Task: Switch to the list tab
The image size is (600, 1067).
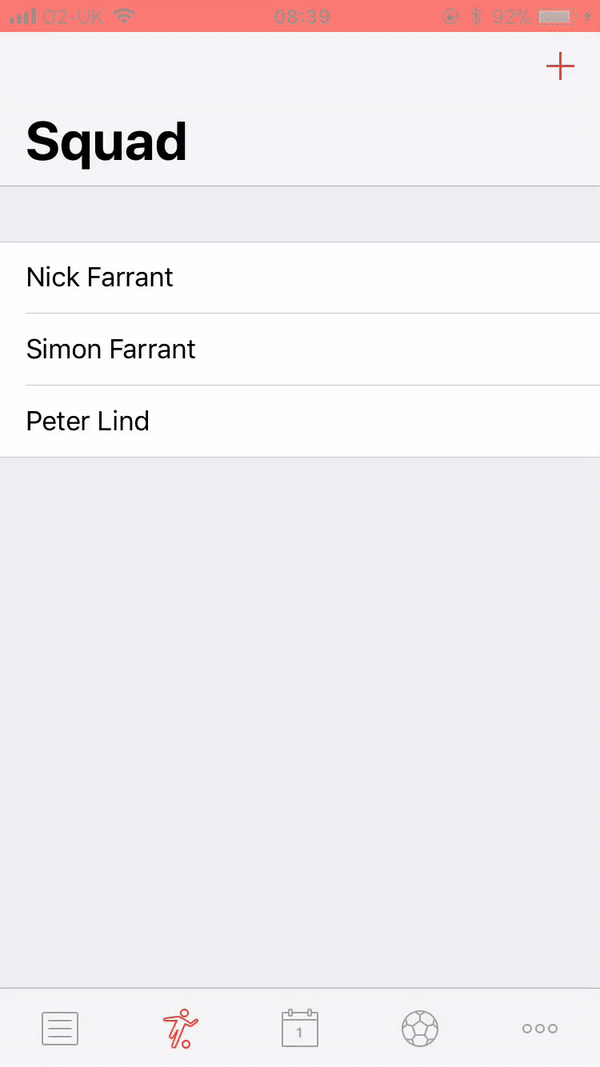Action: coord(60,1028)
